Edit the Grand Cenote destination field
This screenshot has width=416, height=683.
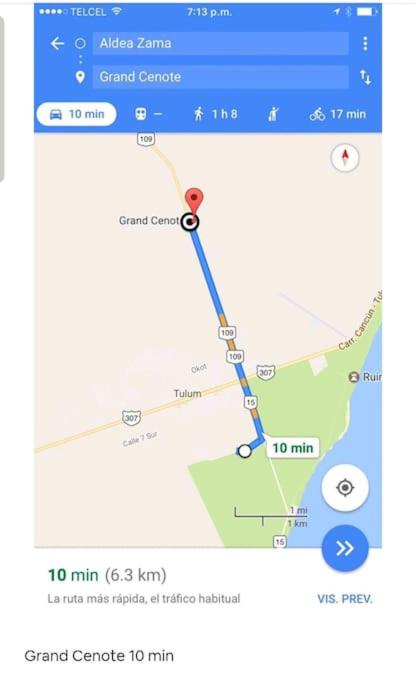pyautogui.click(x=220, y=77)
